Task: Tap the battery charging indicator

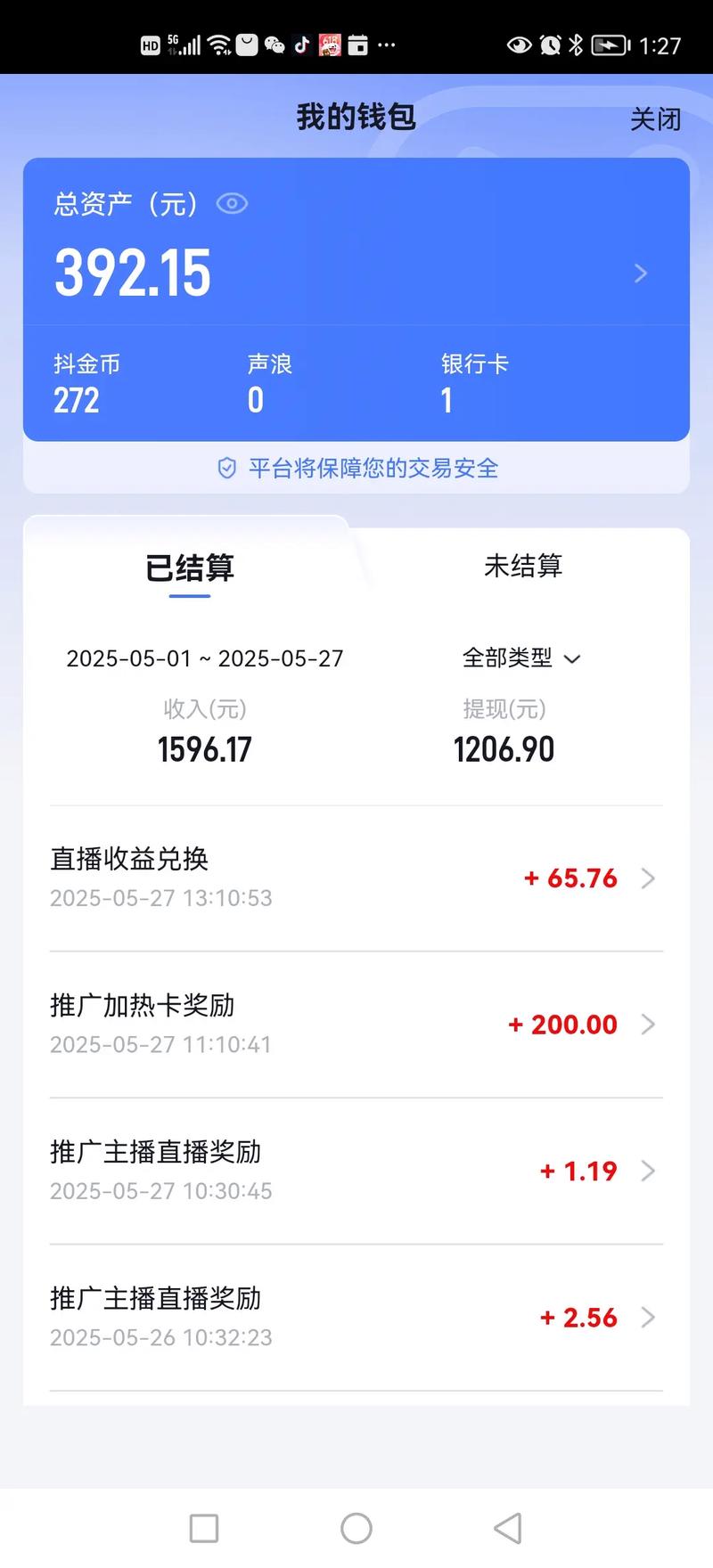Action: coord(609,45)
